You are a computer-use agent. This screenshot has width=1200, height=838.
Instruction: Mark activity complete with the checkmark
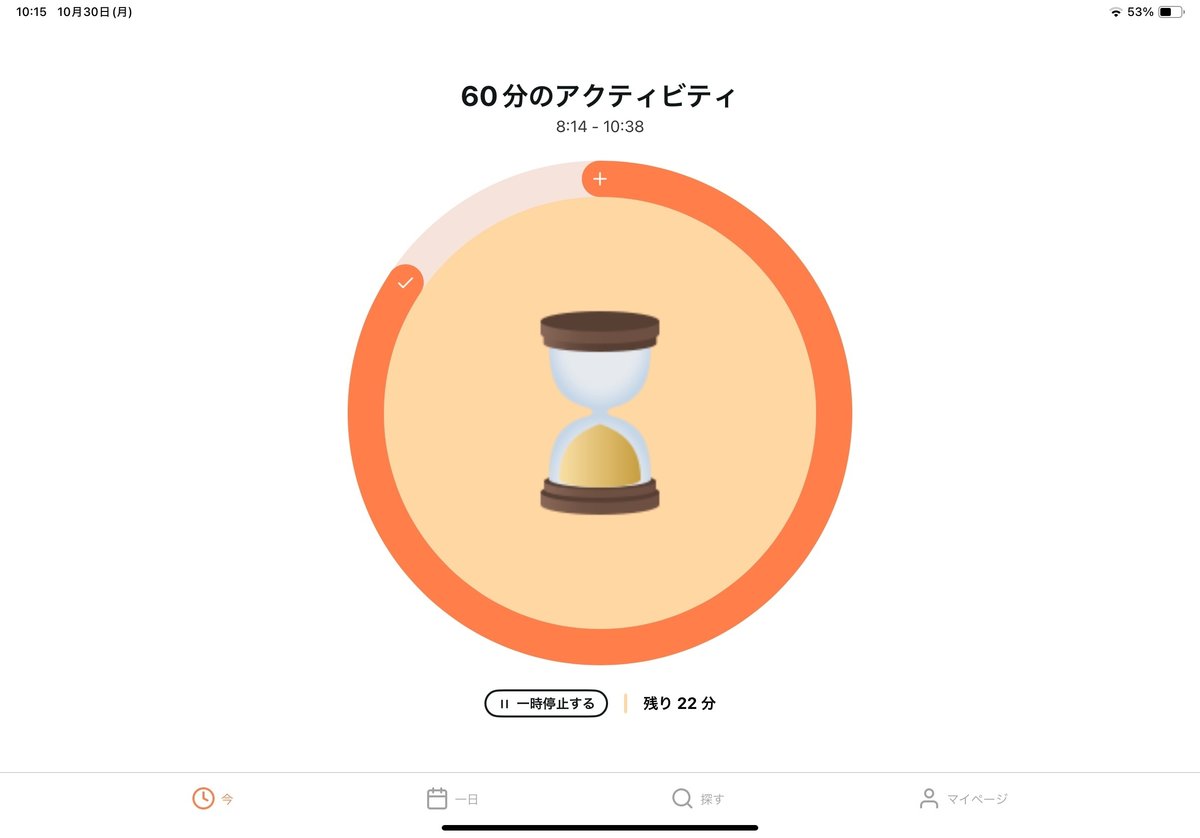pos(405,283)
